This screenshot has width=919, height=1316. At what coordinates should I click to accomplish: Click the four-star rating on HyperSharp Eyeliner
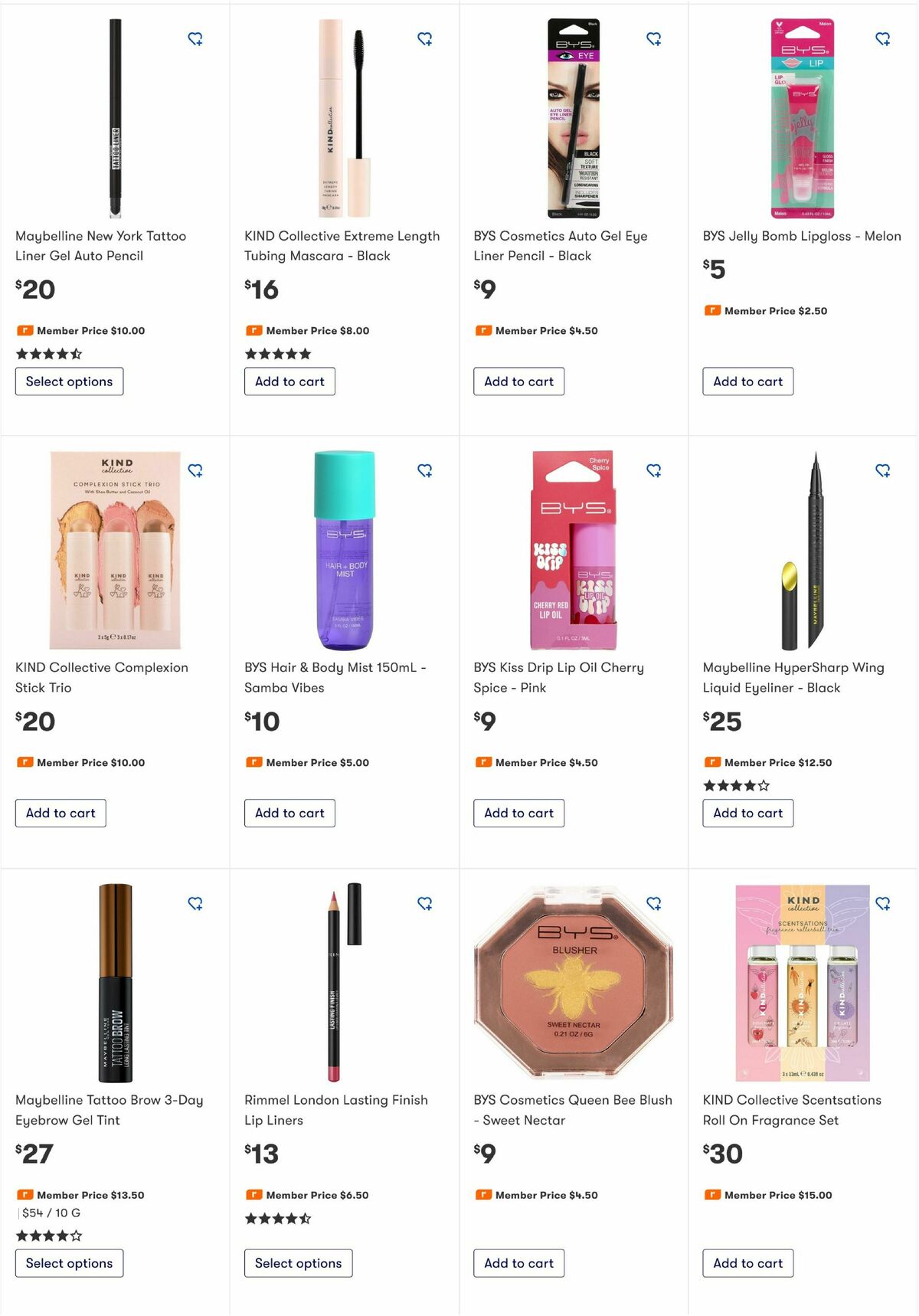pyautogui.click(x=735, y=785)
